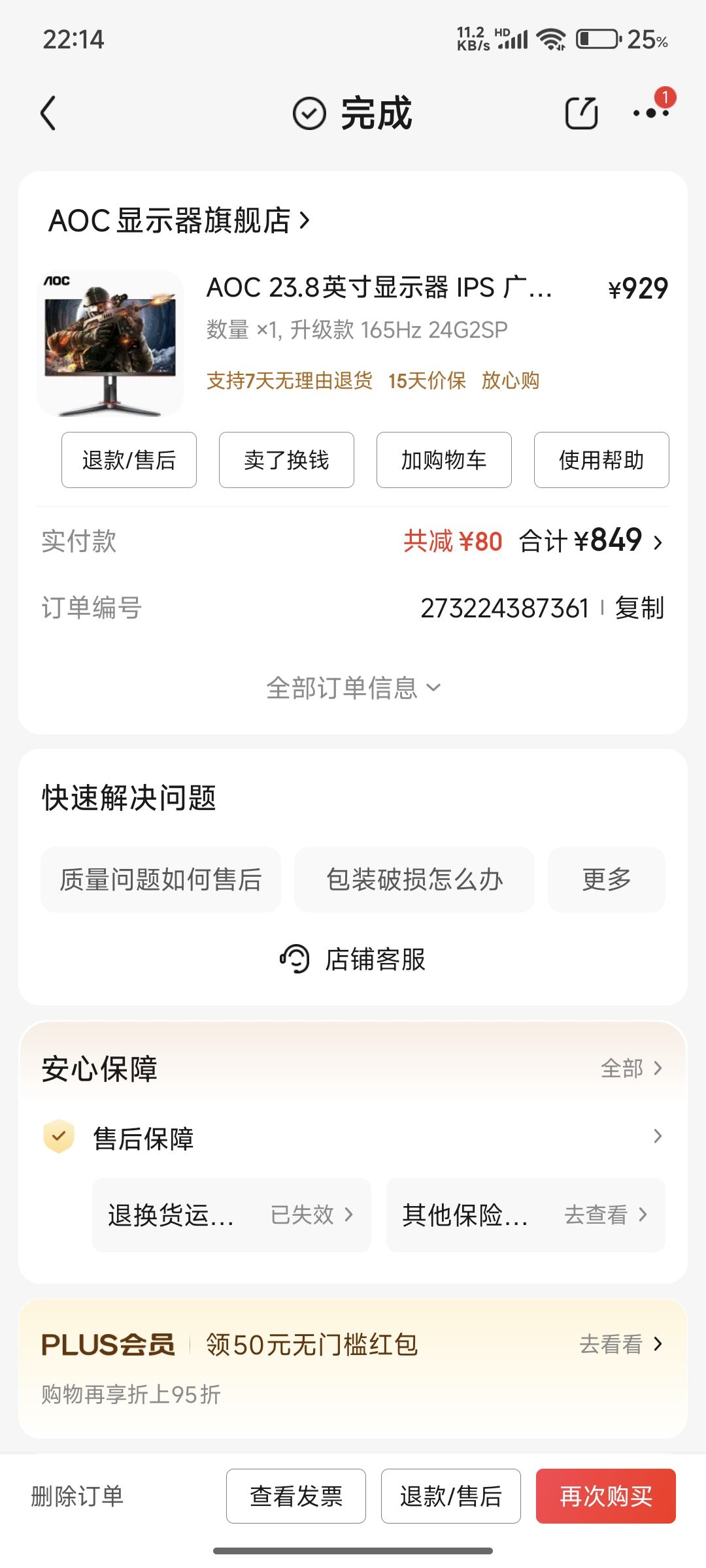Tap 加购物车 to add the monitor again
Image resolution: width=706 pixels, height=1568 pixels.
[x=444, y=460]
